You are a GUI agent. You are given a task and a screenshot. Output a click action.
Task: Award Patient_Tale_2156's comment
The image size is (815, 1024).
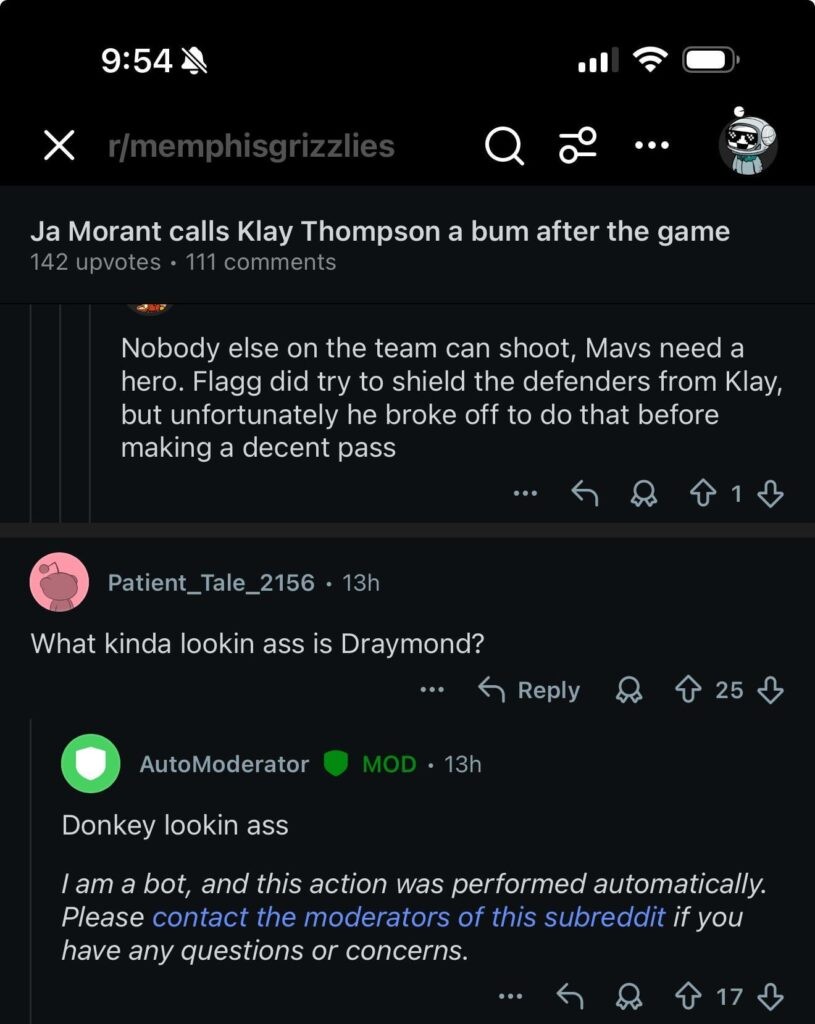[x=630, y=690]
